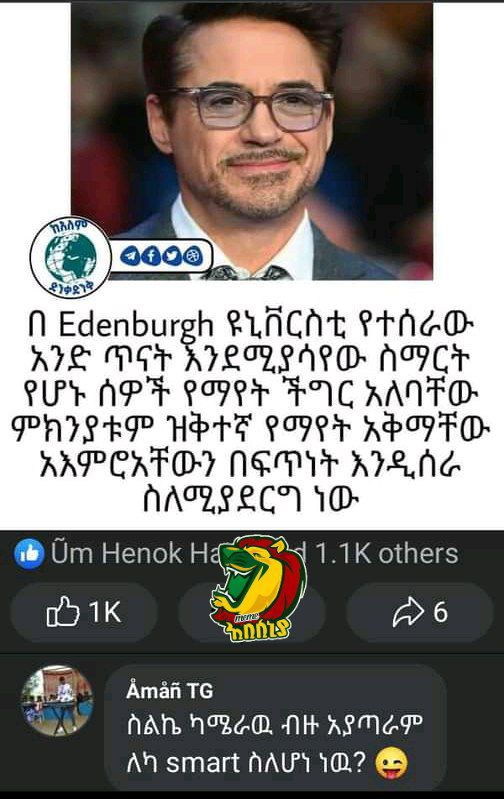
Task: Like the post with 1K likes
Action: 84,612
